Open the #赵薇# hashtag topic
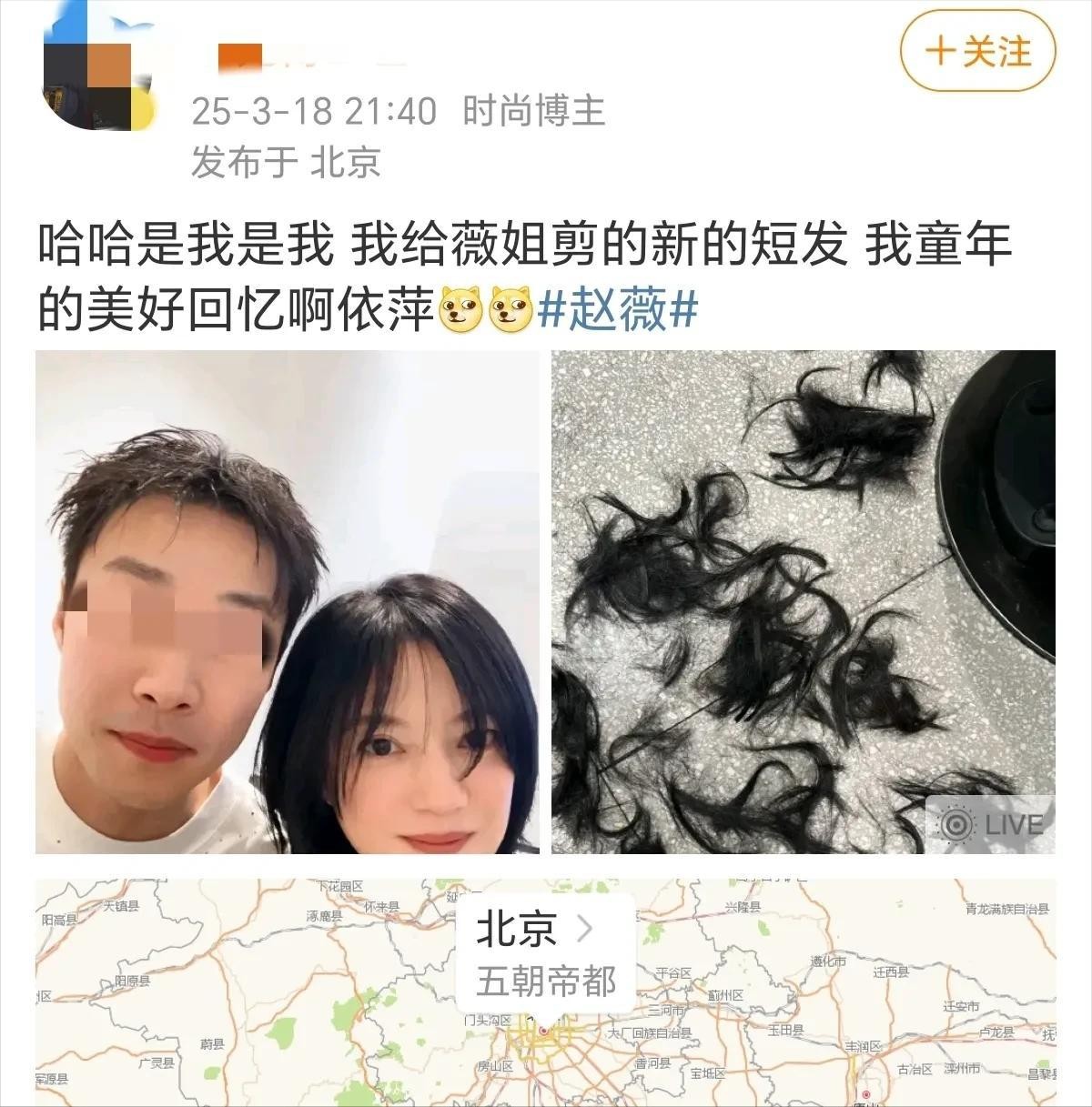Viewport: 1092px width, 1107px height. click(618, 312)
